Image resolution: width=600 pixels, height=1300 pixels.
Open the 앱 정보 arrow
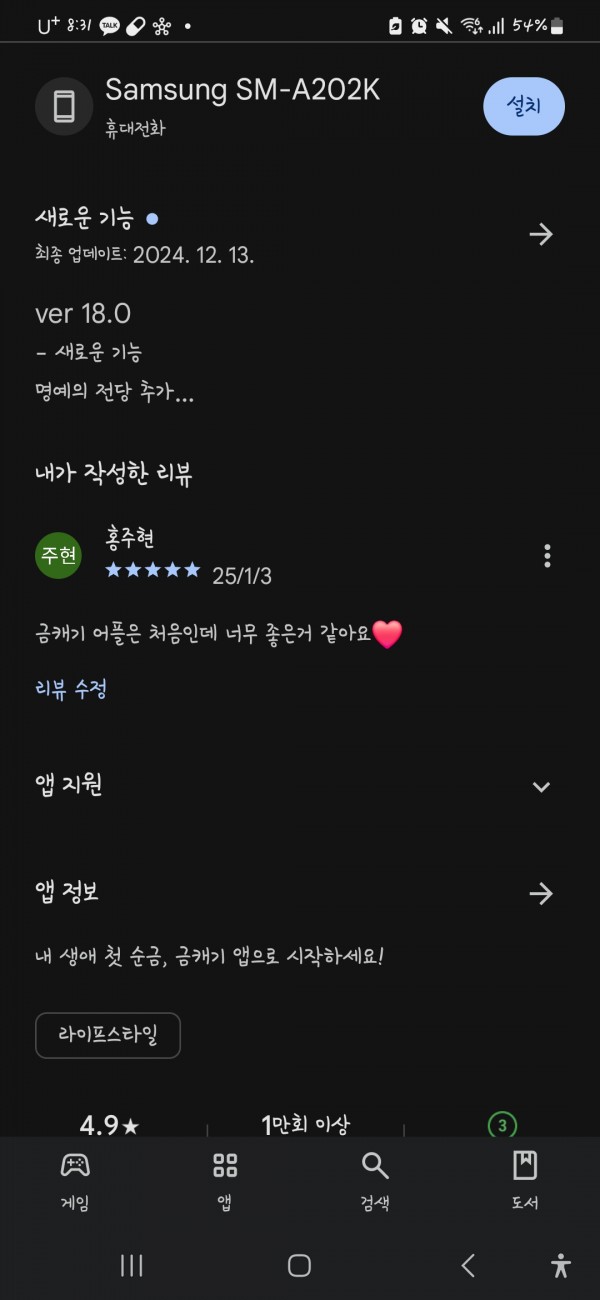click(x=541, y=893)
